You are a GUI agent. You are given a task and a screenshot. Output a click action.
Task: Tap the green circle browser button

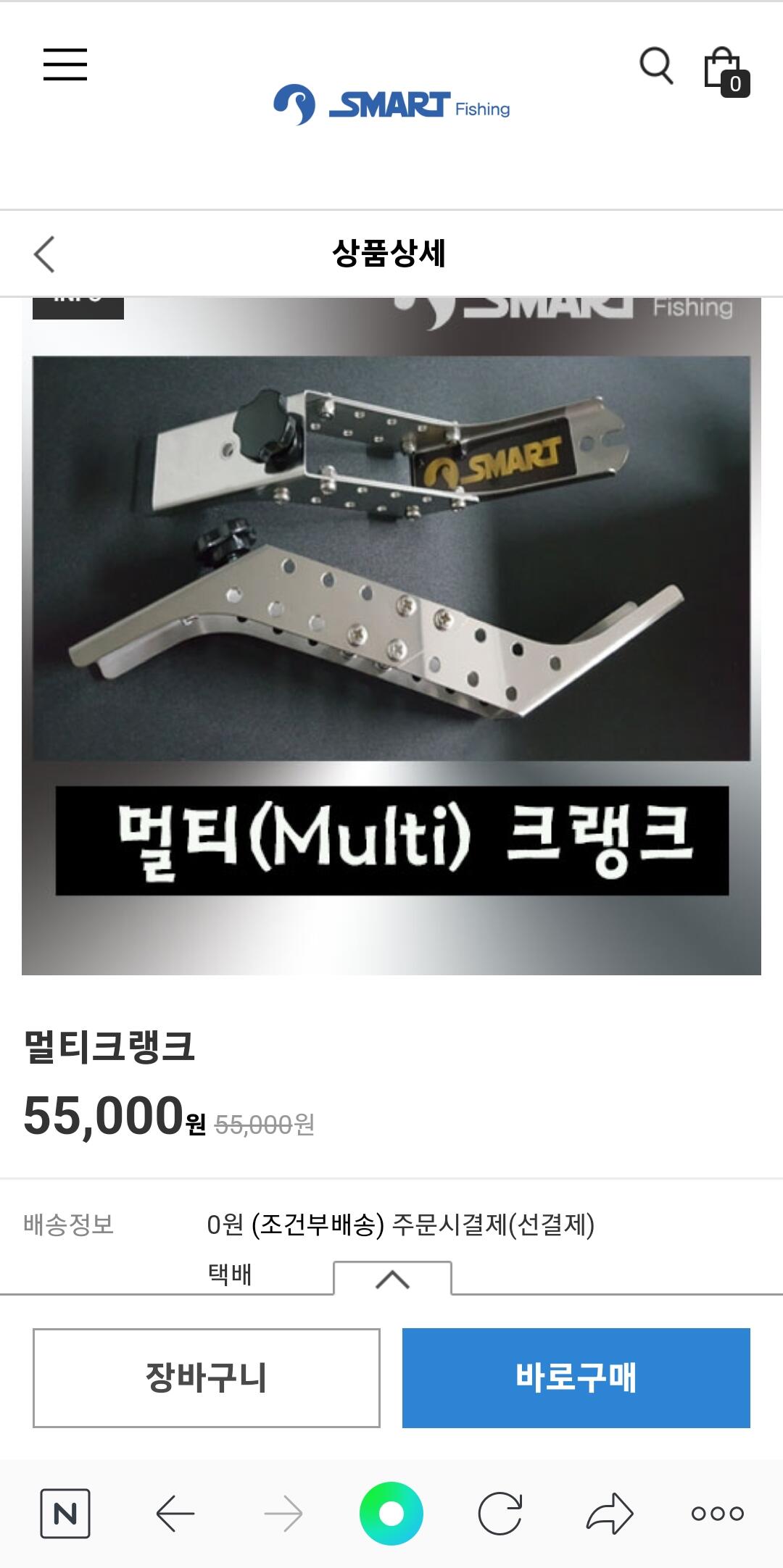391,1514
